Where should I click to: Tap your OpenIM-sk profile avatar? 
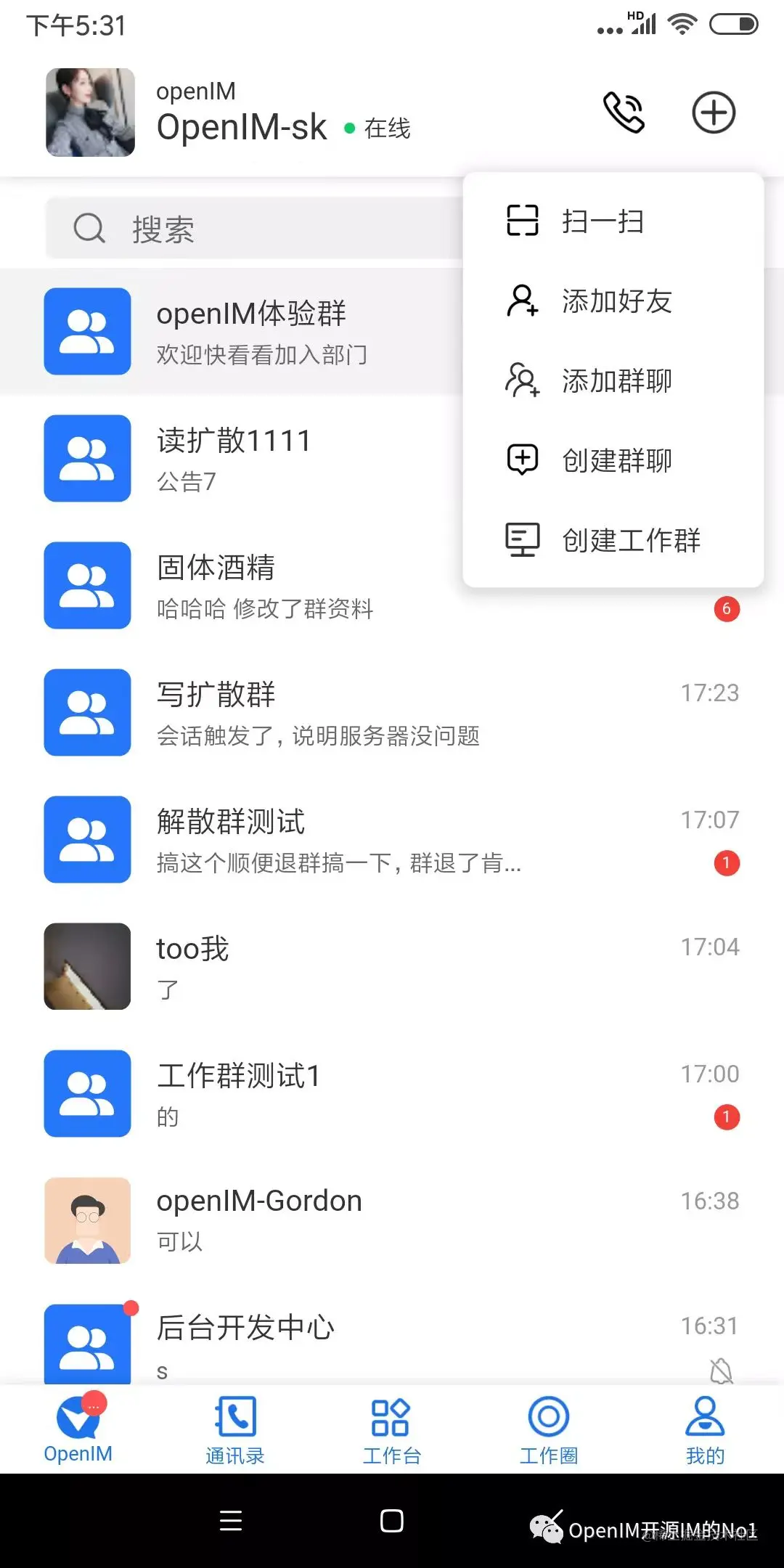tap(90, 113)
